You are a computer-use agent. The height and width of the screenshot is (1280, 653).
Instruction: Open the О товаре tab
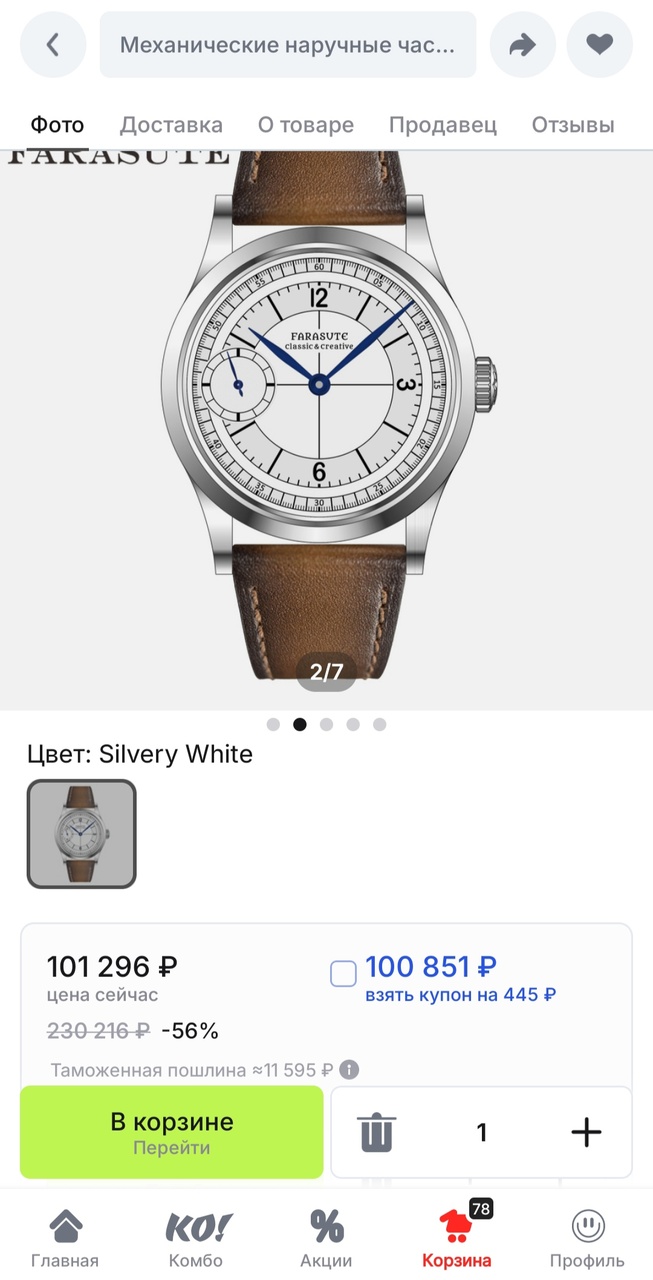[306, 125]
